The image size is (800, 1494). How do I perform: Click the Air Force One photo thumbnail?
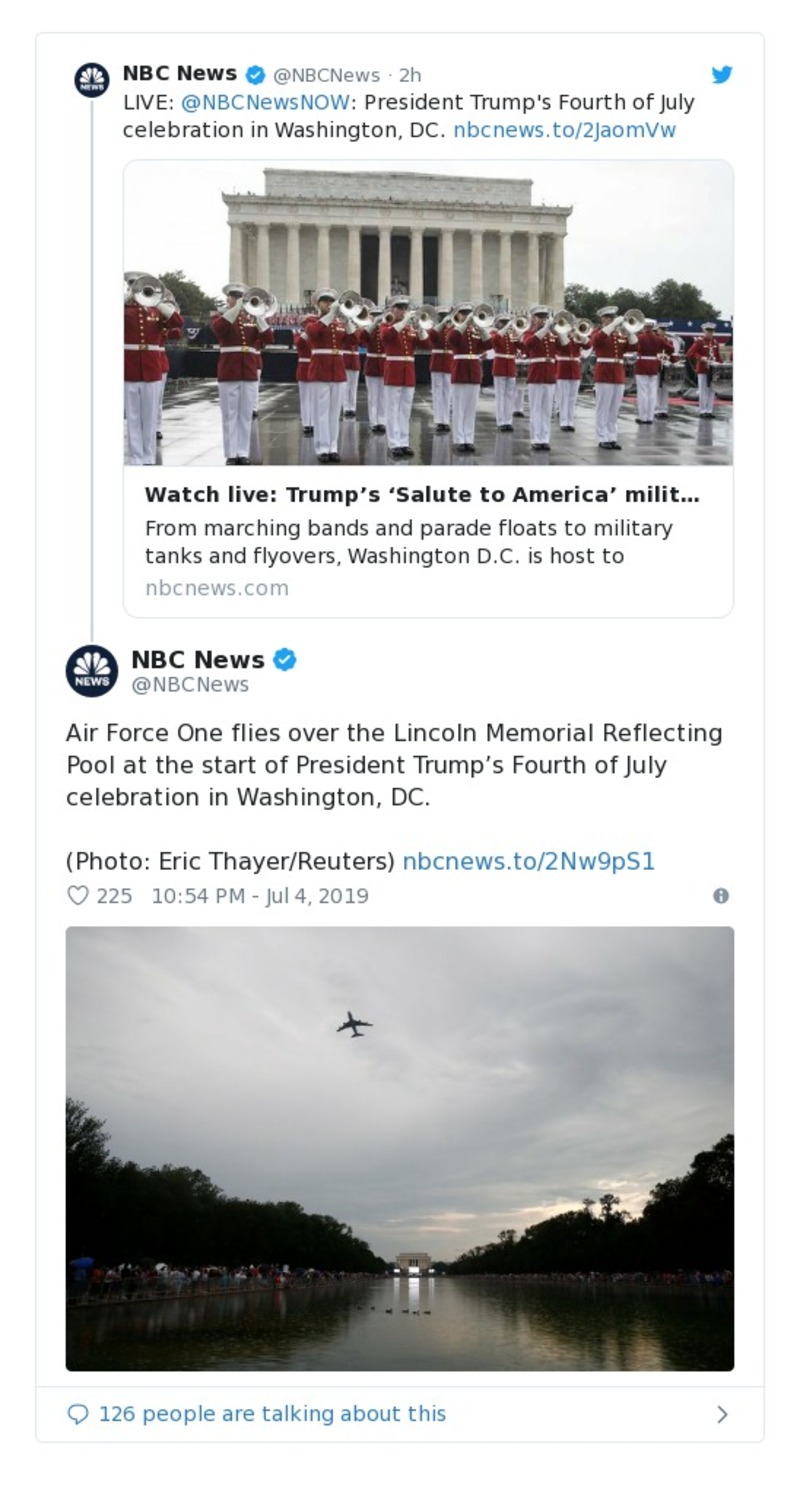click(x=399, y=1148)
